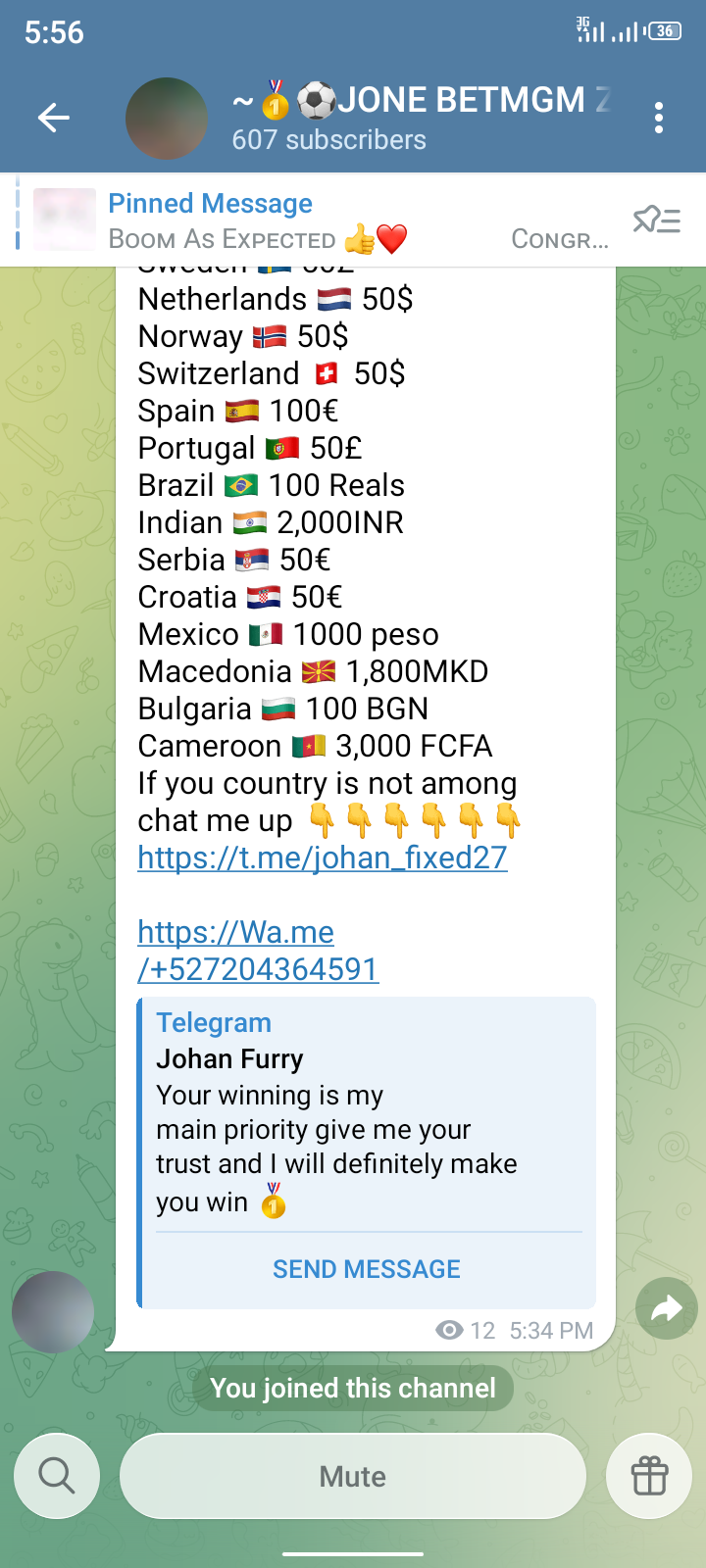View the list of pinned messages
The image size is (706, 1568).
tap(656, 221)
